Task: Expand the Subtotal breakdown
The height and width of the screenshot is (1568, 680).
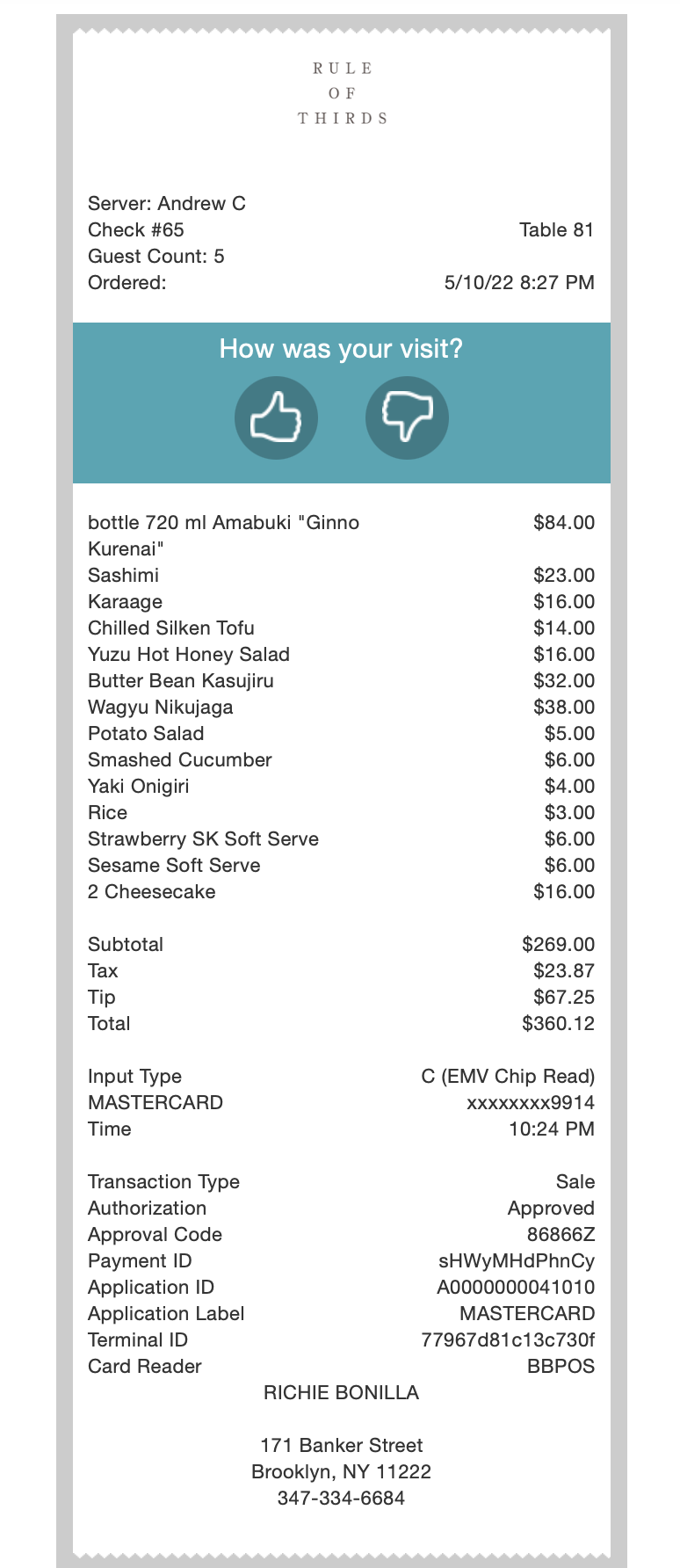Action: click(125, 944)
